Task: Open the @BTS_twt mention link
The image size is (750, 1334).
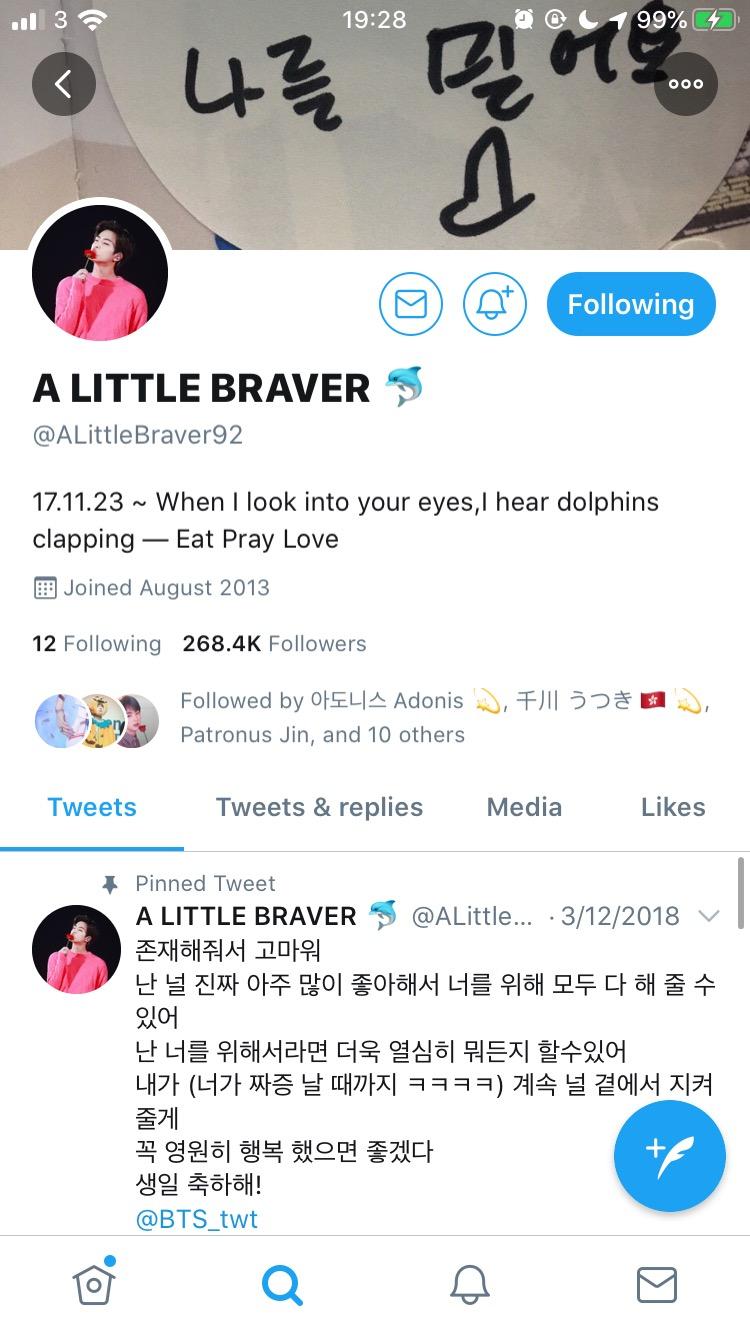Action: (x=196, y=1219)
